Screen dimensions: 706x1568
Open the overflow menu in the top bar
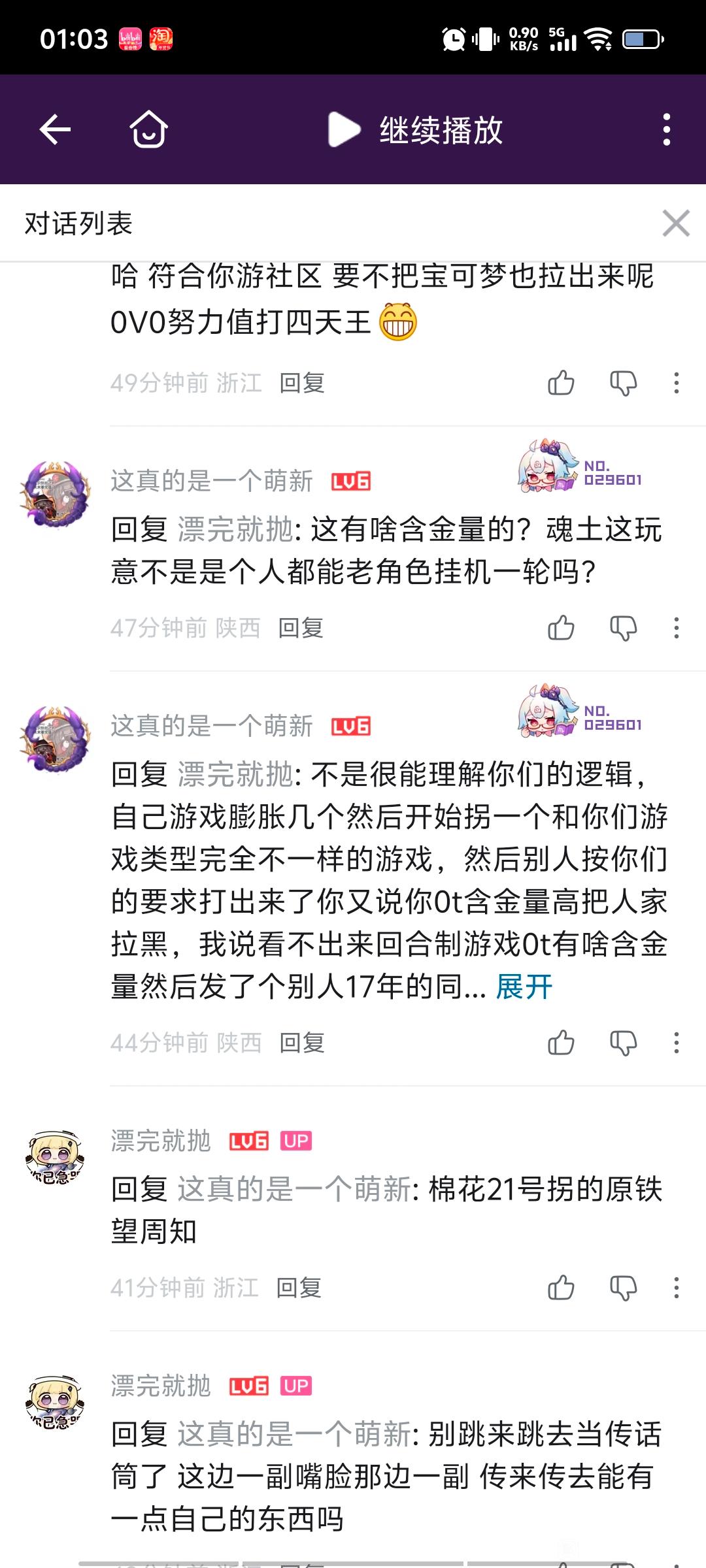(666, 129)
